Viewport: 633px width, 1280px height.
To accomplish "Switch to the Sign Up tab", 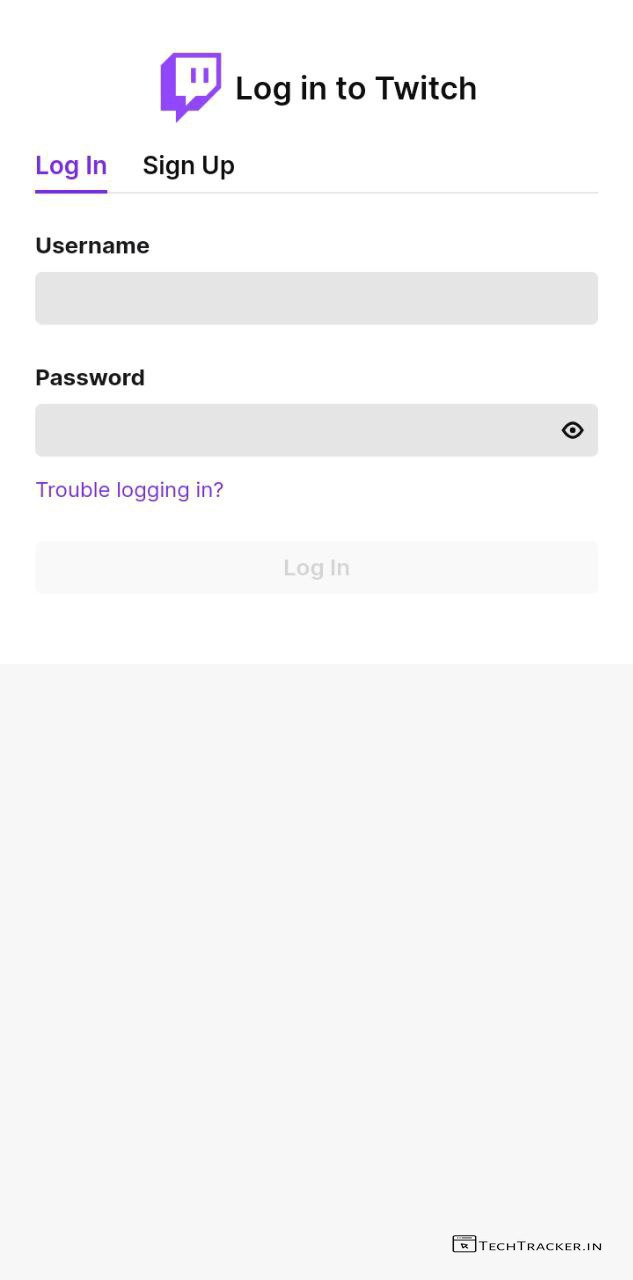I will point(188,166).
